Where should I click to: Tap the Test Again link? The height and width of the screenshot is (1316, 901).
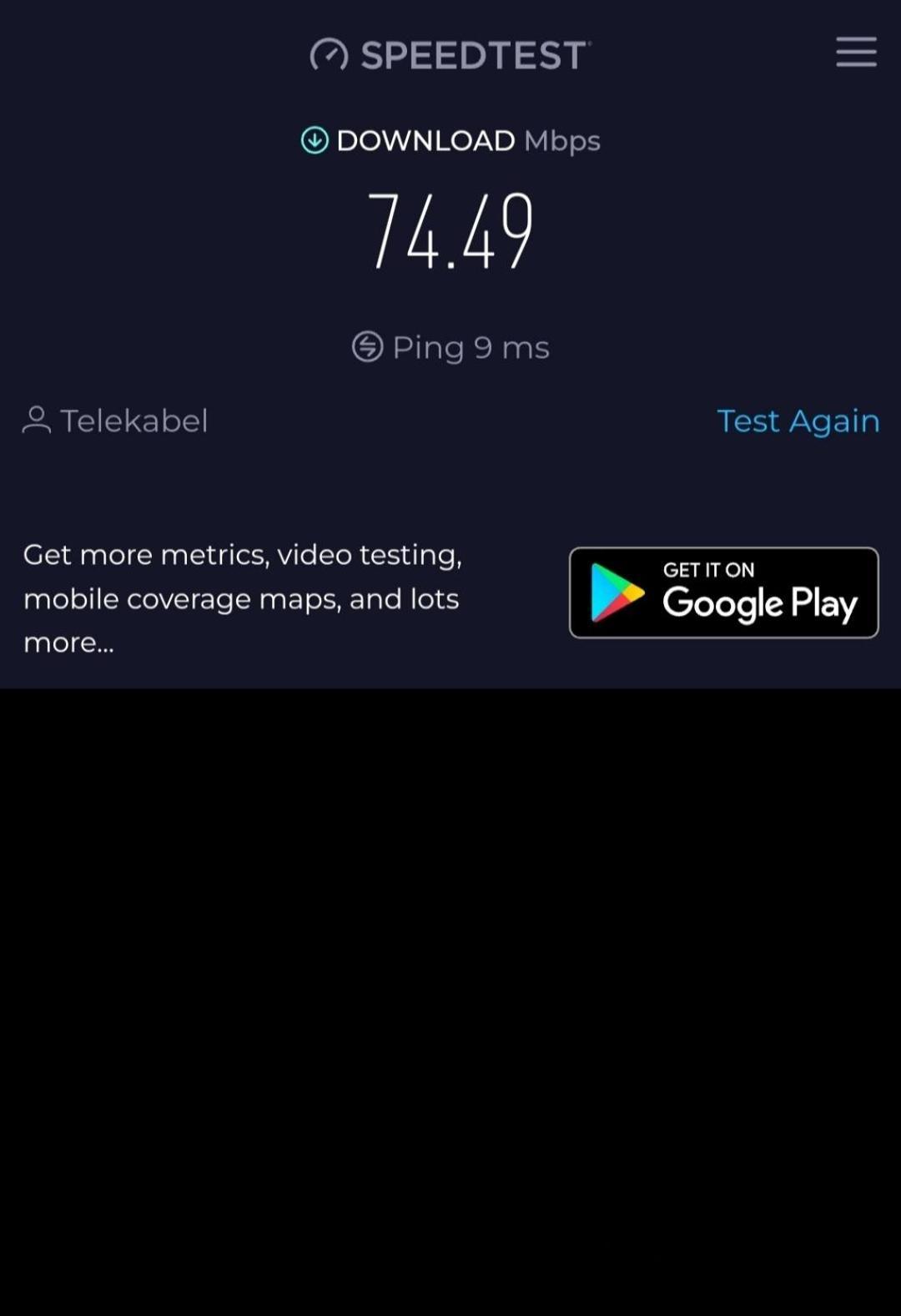tap(798, 421)
